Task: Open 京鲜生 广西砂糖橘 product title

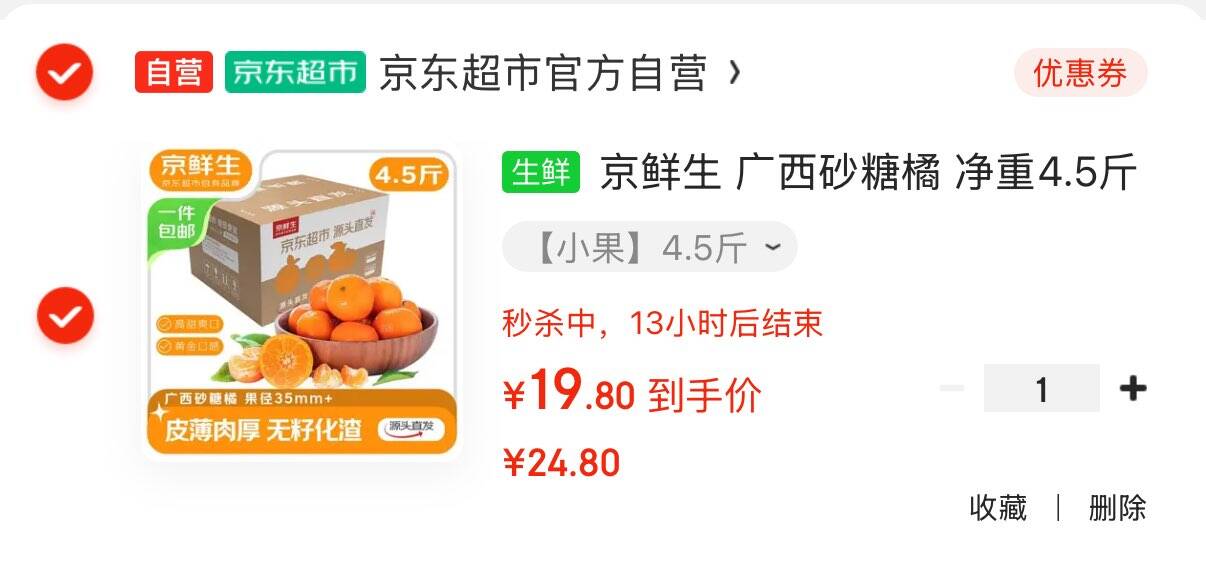Action: click(868, 174)
